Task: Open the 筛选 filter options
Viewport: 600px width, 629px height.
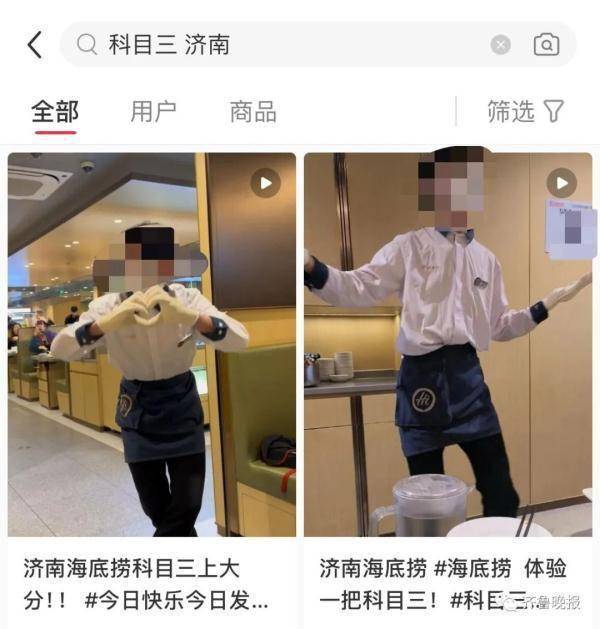Action: pos(525,111)
